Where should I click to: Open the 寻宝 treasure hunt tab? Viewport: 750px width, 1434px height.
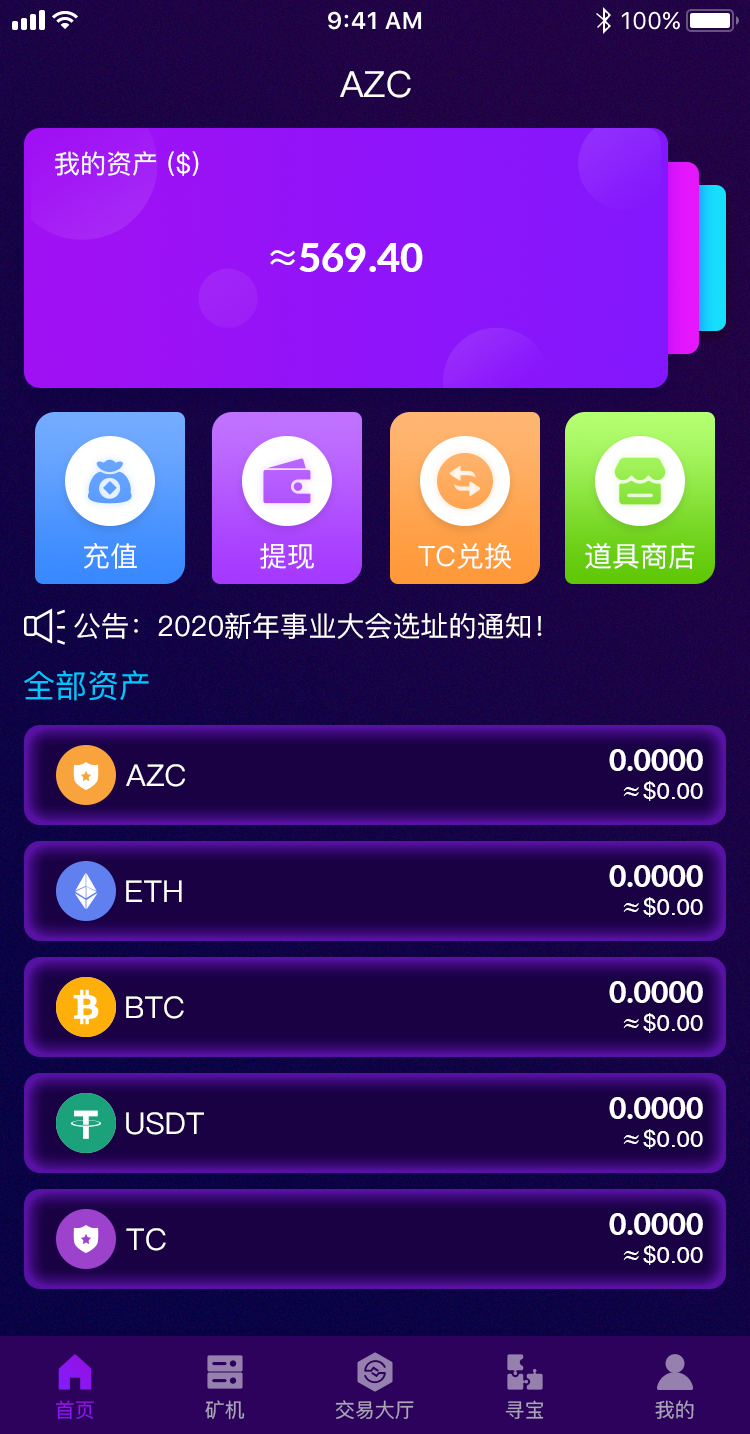(525, 1386)
